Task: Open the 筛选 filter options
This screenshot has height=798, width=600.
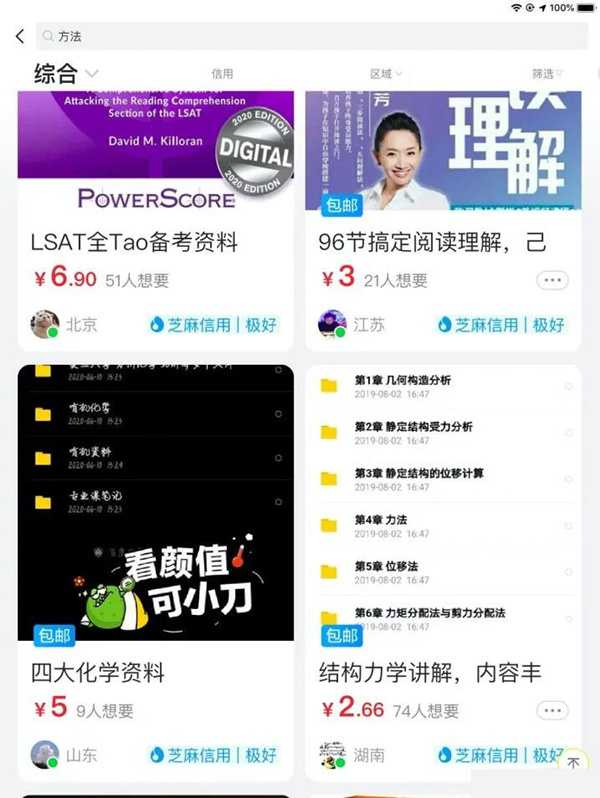Action: 547,74
